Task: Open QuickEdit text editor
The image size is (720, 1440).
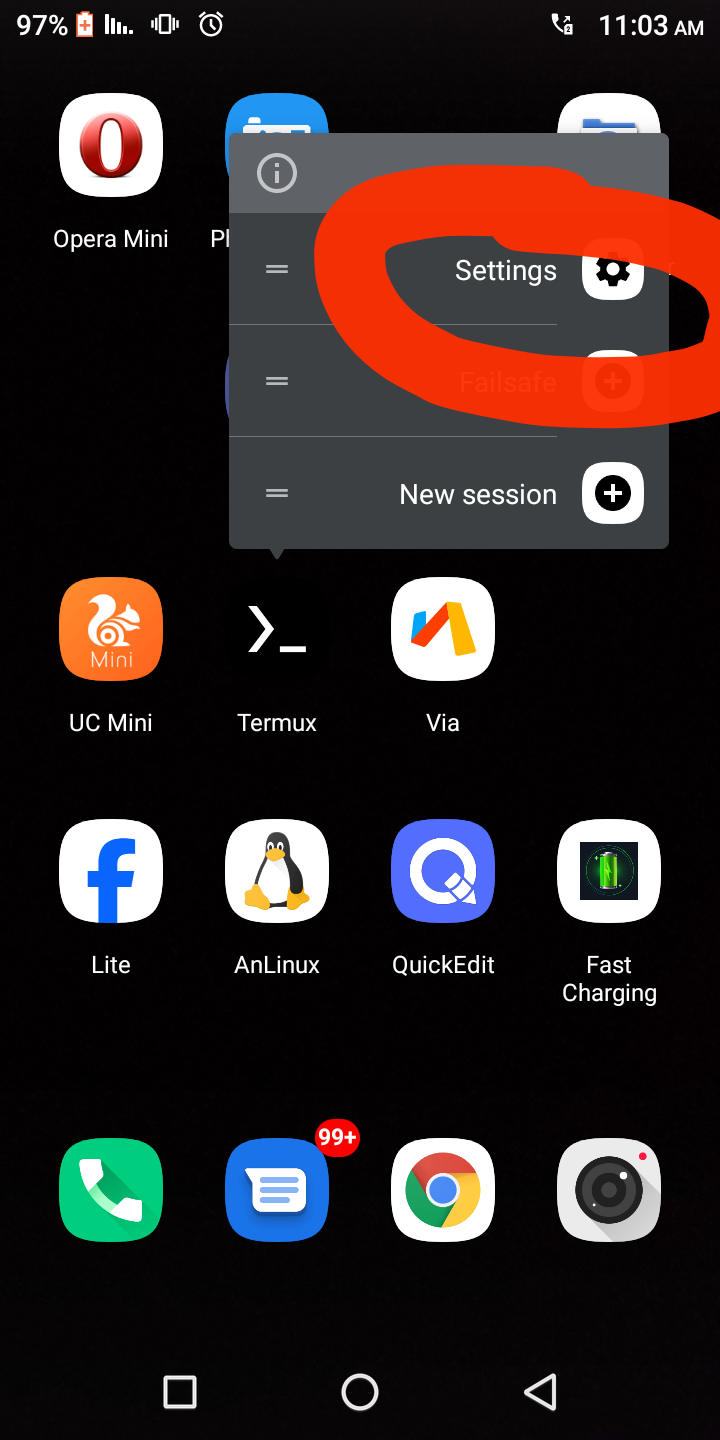Action: [x=443, y=872]
